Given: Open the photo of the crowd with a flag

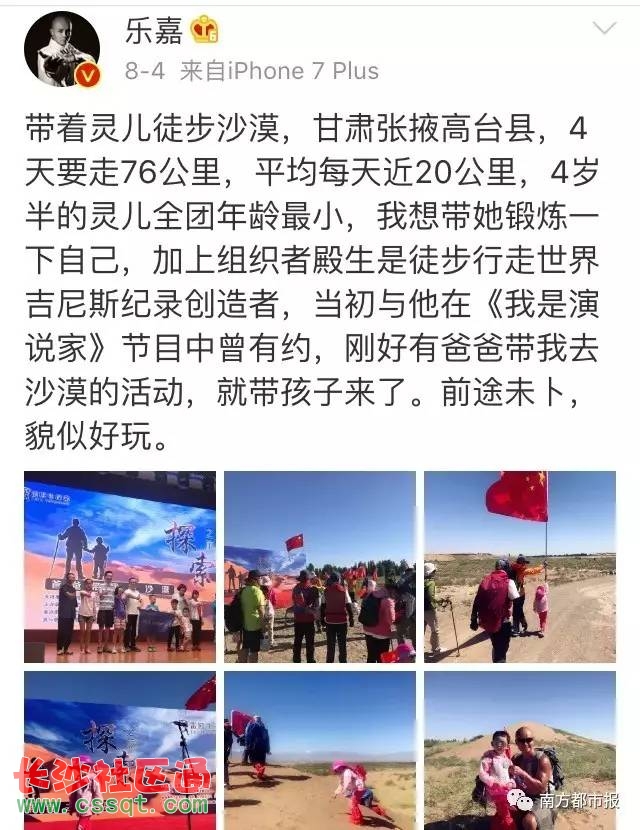Looking at the screenshot, I should coord(319,566).
